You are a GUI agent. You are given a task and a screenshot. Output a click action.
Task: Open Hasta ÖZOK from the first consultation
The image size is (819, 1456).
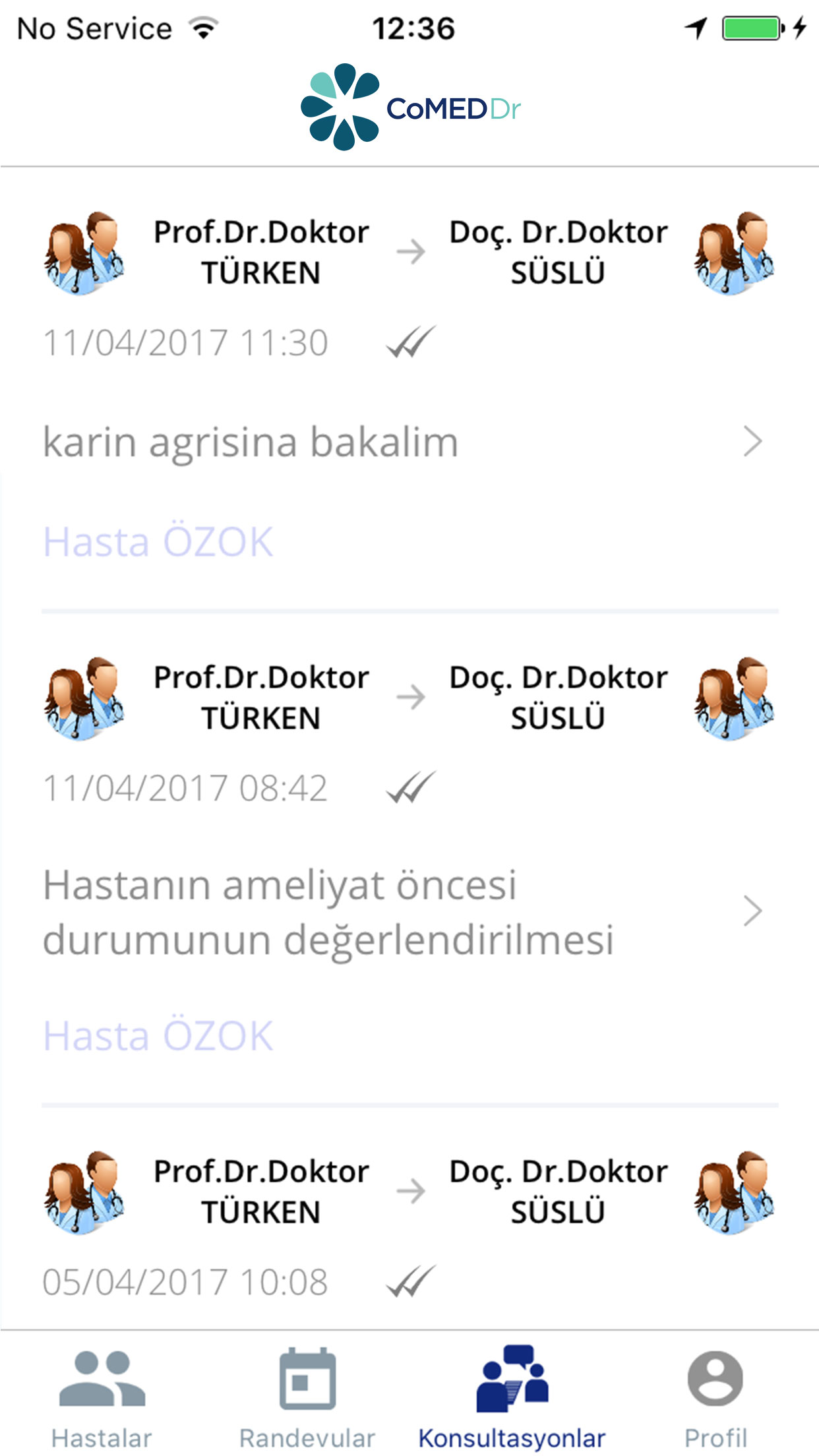point(158,541)
